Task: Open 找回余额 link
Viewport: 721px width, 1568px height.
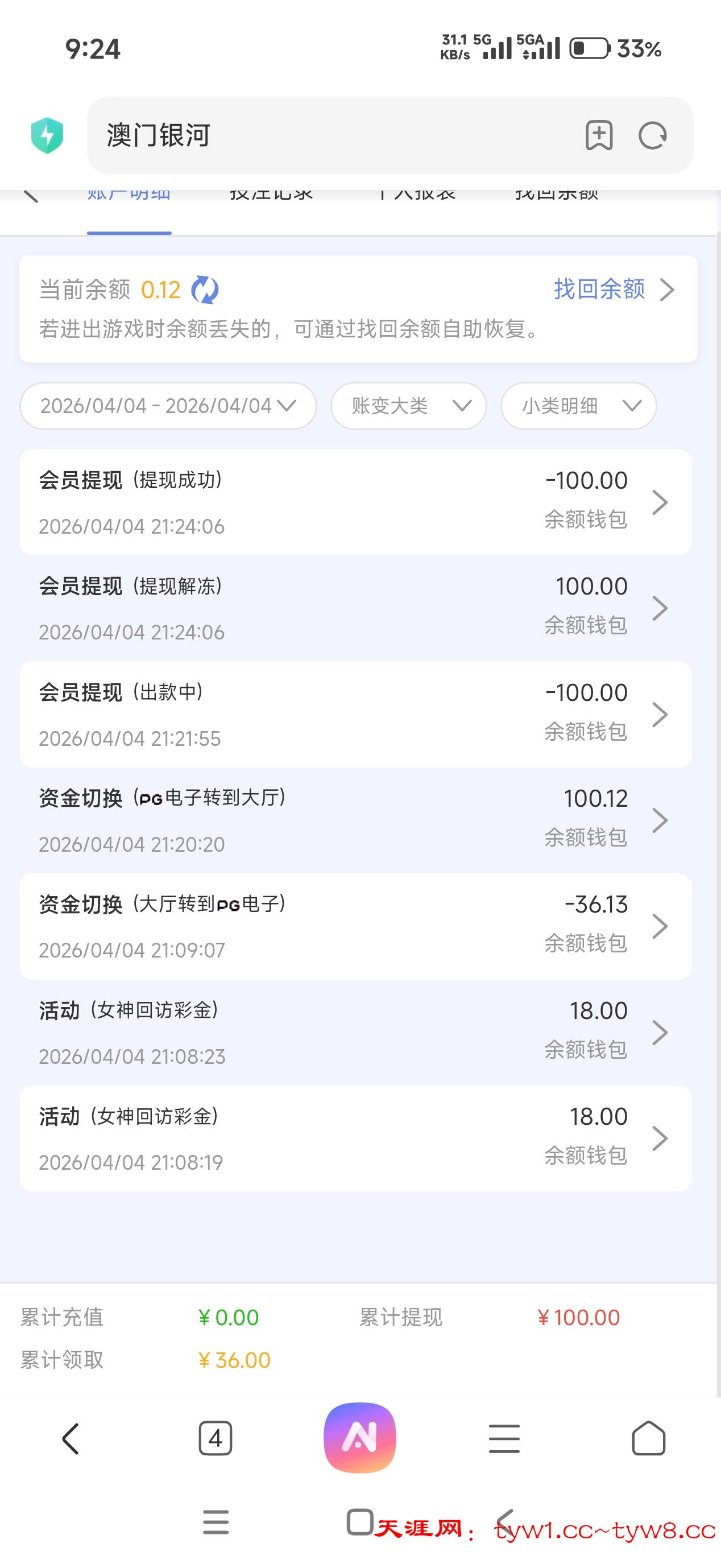Action: pos(612,290)
